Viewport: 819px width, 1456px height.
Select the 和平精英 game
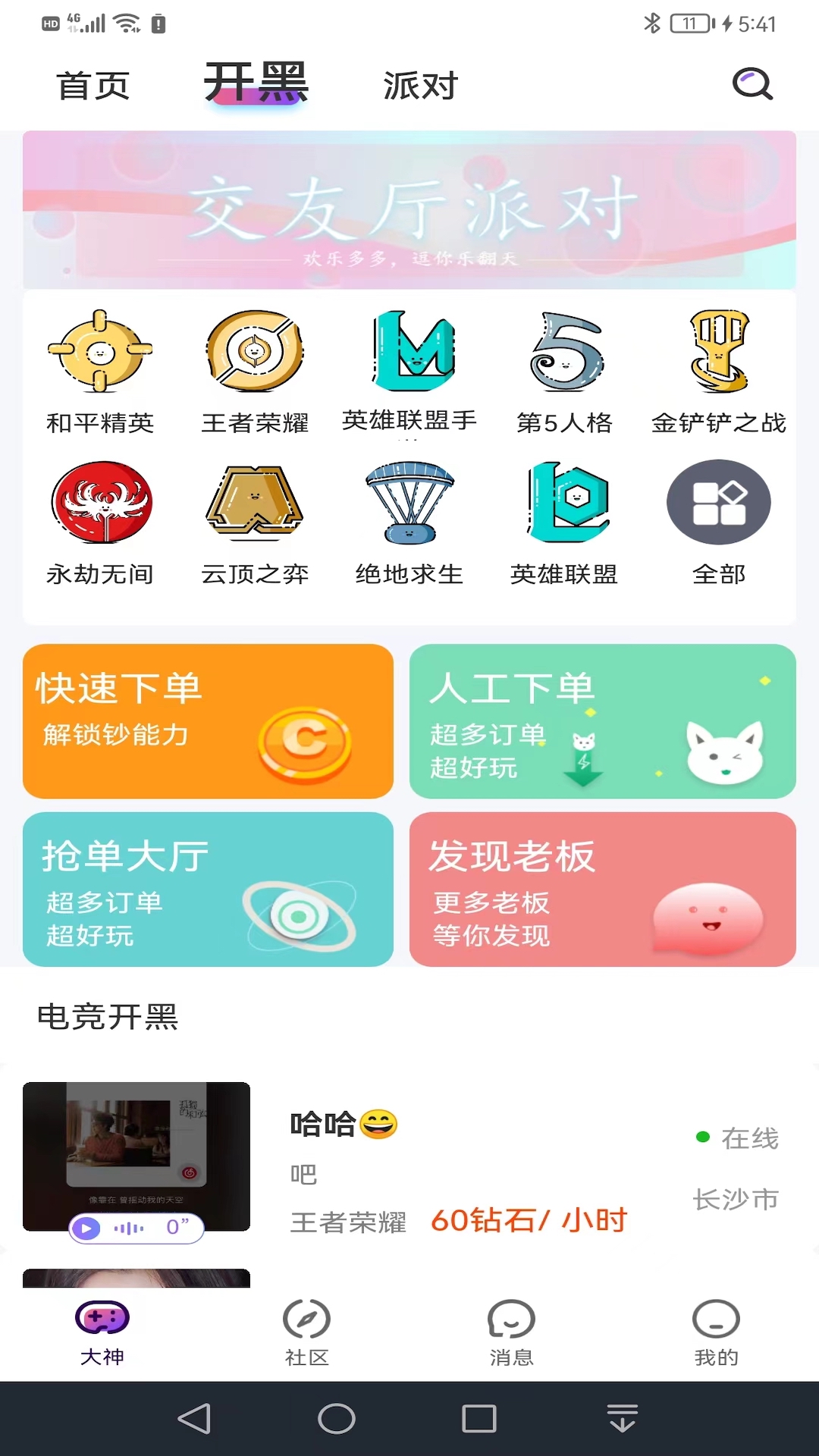click(x=100, y=371)
